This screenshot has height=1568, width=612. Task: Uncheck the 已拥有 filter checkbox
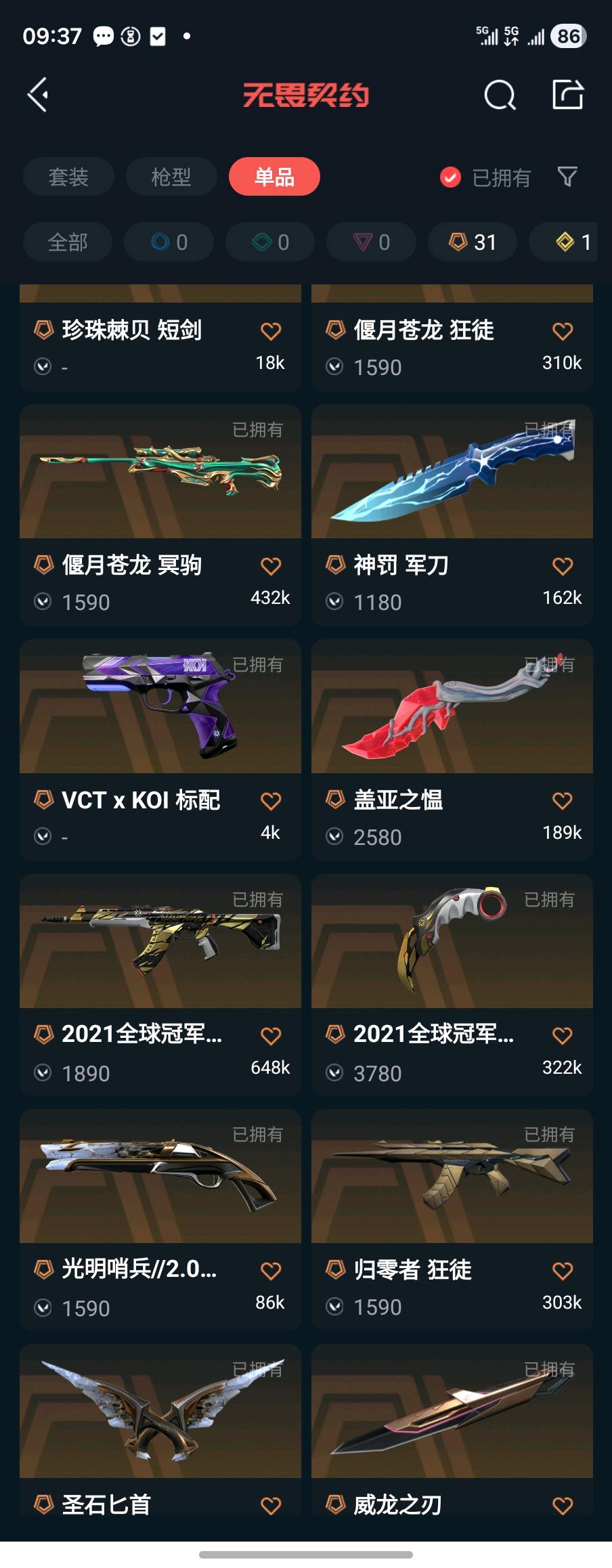(x=450, y=177)
